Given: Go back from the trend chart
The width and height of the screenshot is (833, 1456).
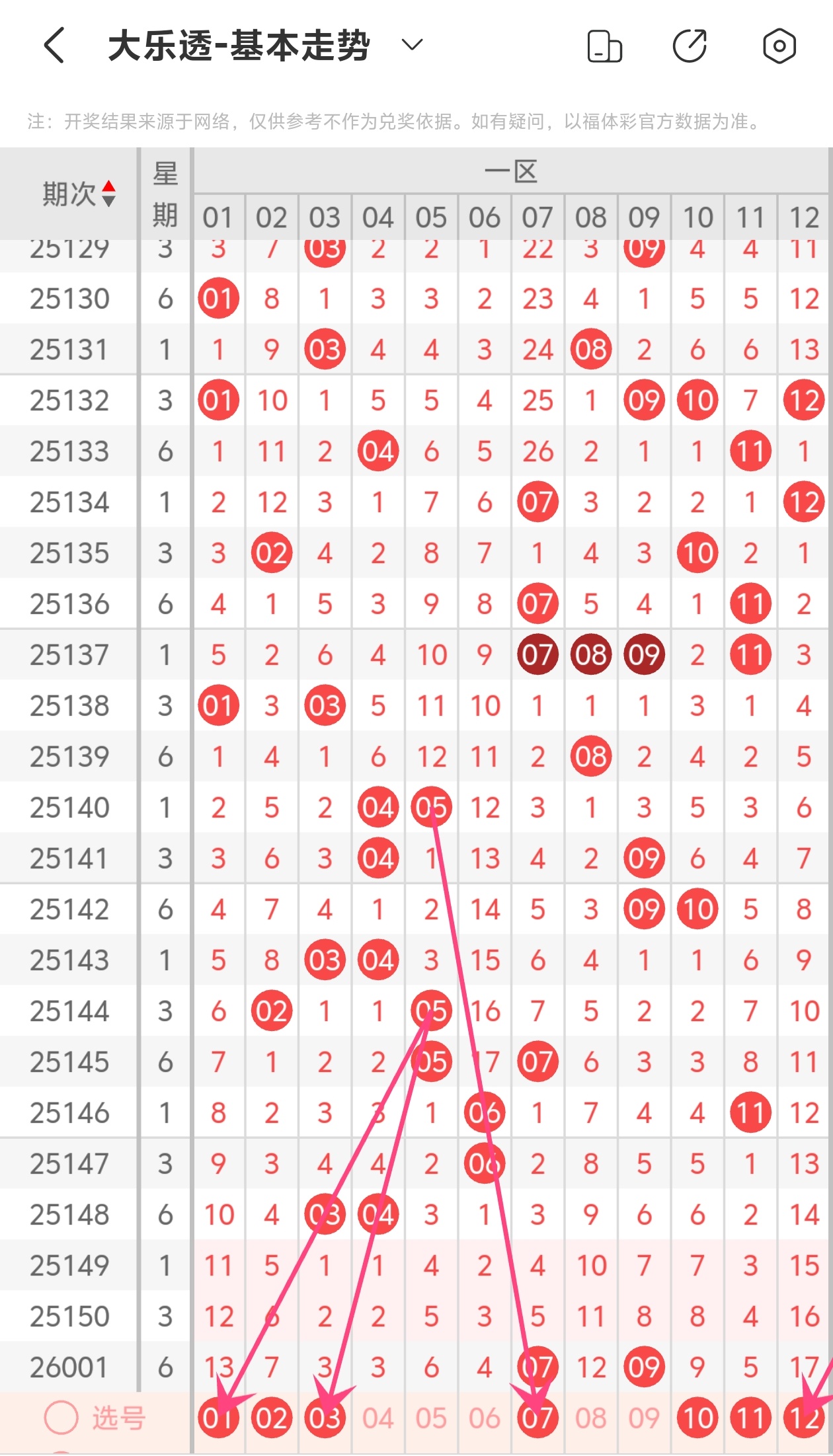Looking at the screenshot, I should pos(55,46).
